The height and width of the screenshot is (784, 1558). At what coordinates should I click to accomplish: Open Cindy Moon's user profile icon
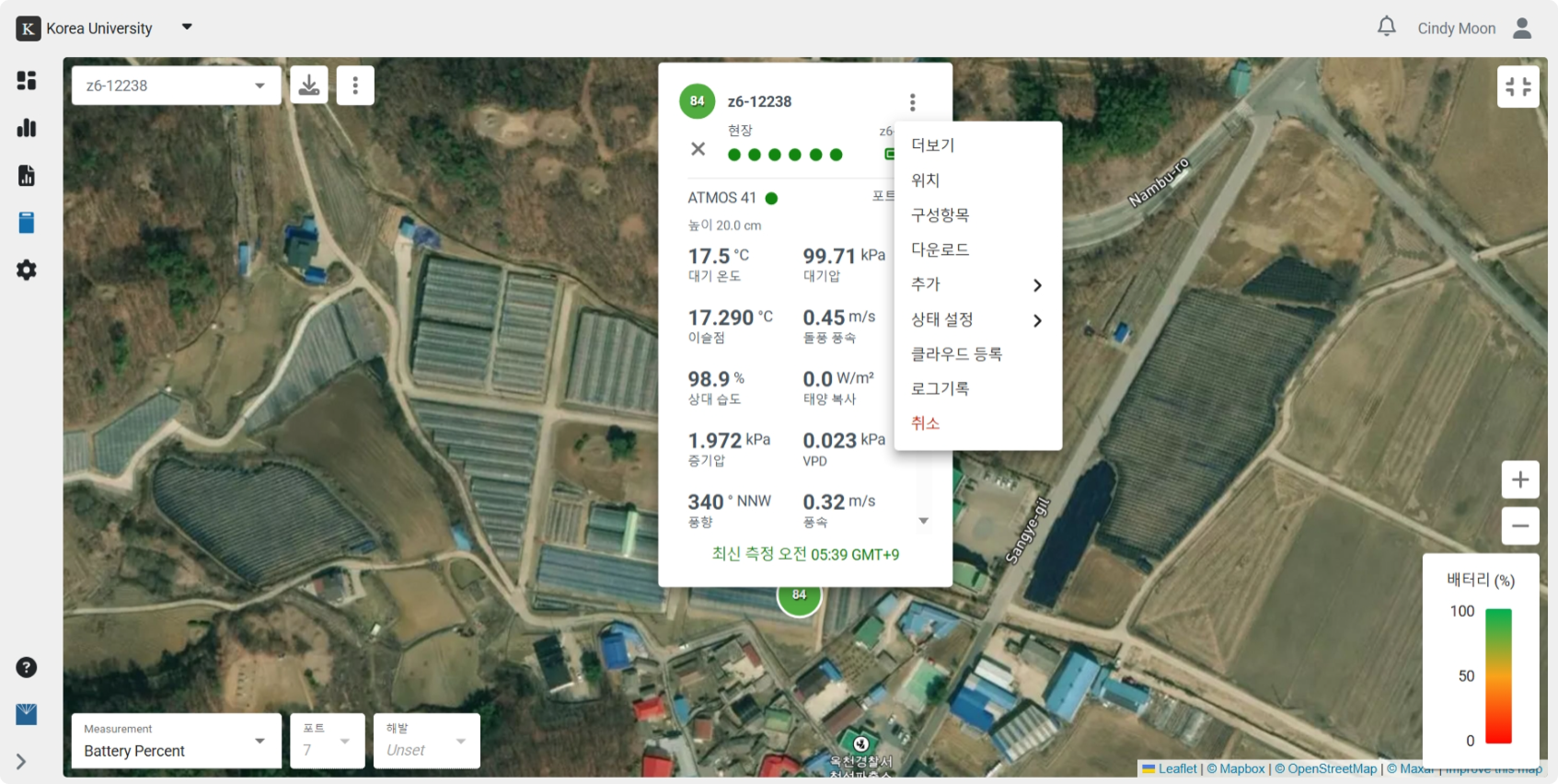pyautogui.click(x=1522, y=29)
